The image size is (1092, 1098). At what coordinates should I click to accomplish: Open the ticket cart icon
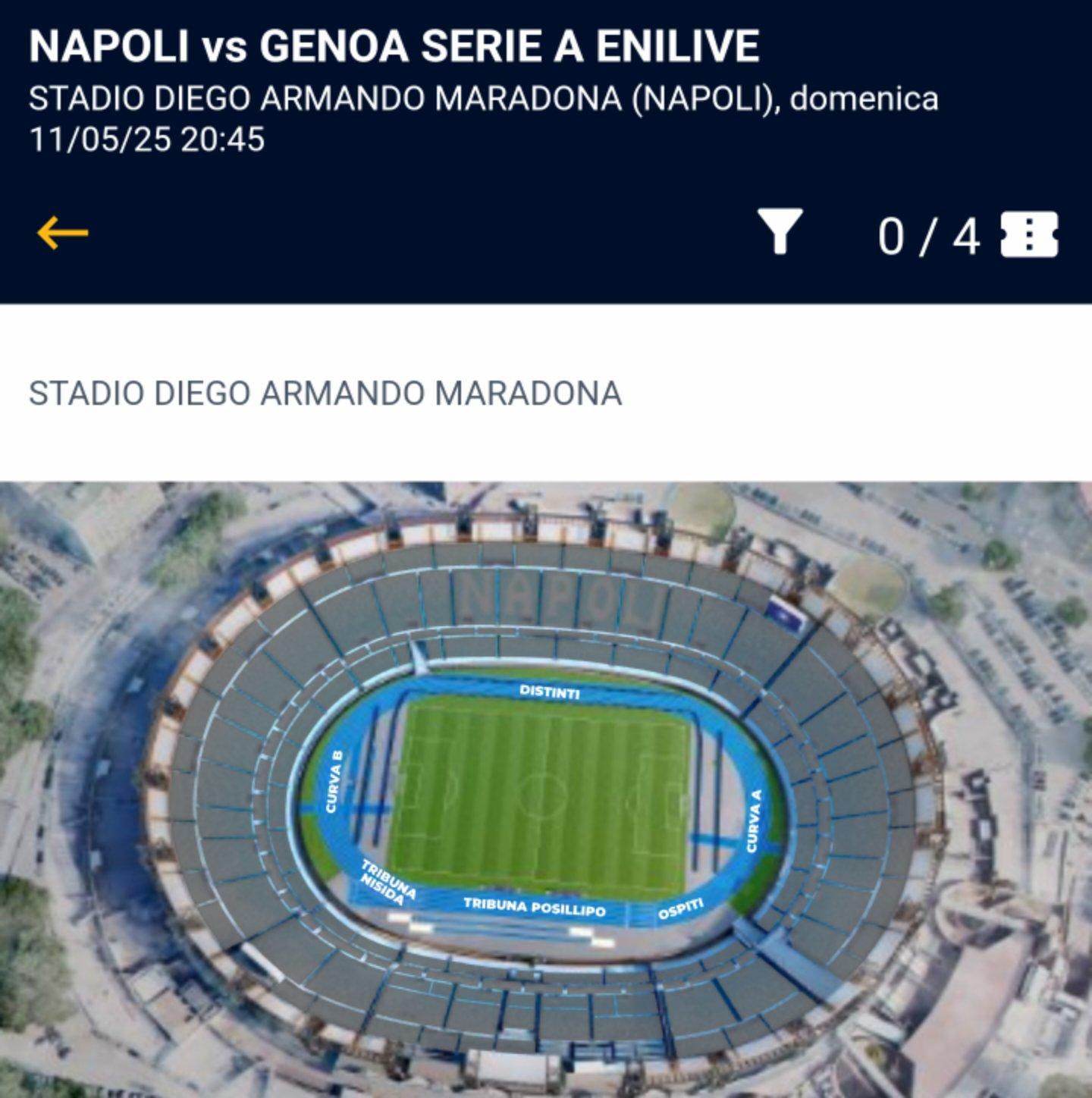point(1029,234)
